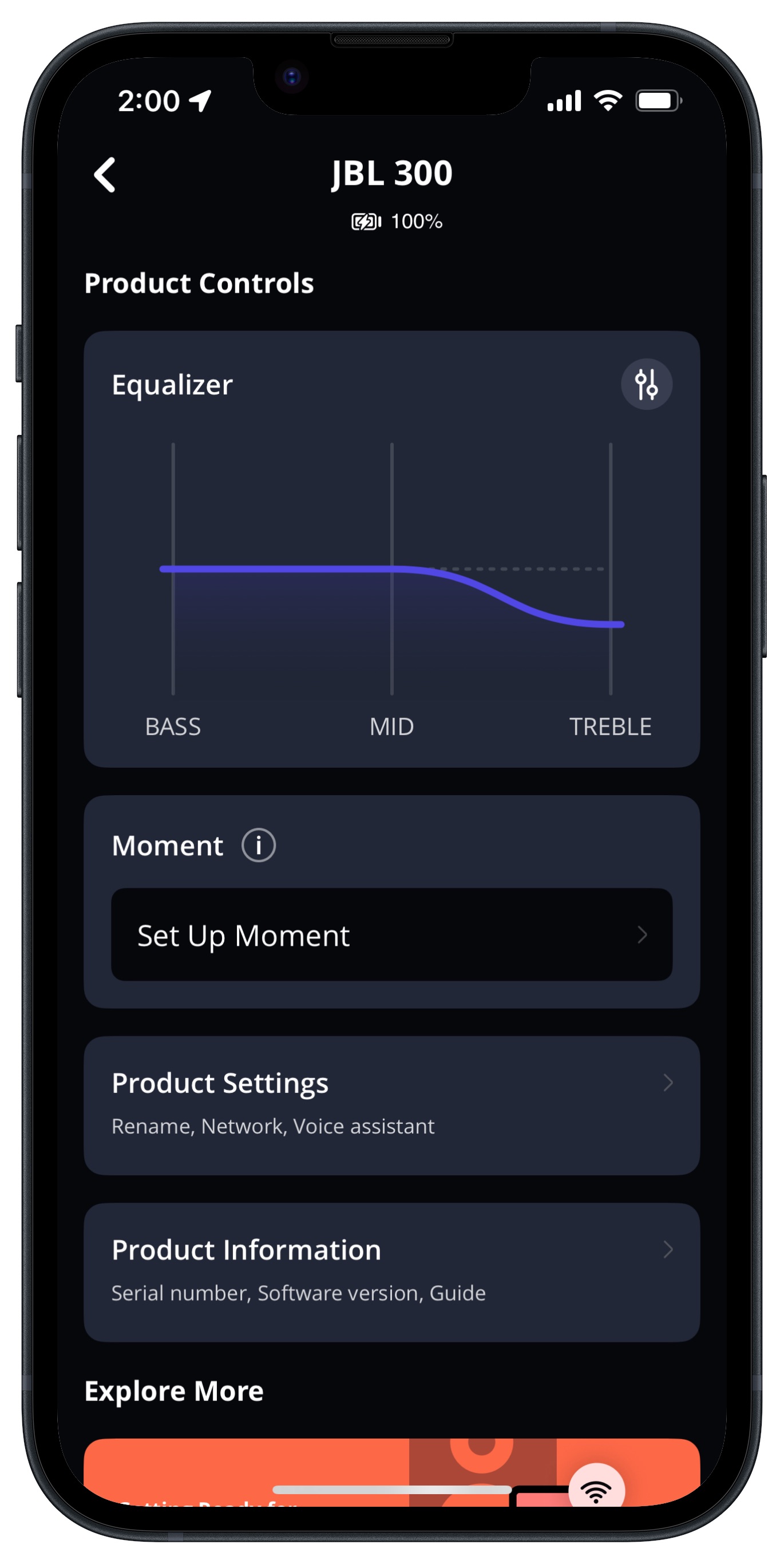
Task: Open Product Settings
Action: tap(391, 1105)
